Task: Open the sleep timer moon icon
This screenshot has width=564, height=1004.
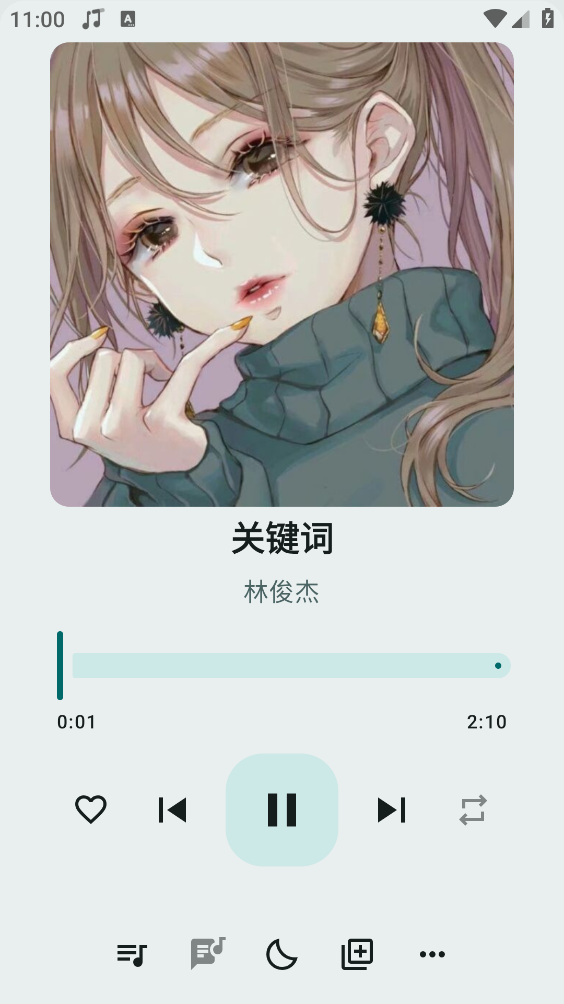Action: pos(282,954)
